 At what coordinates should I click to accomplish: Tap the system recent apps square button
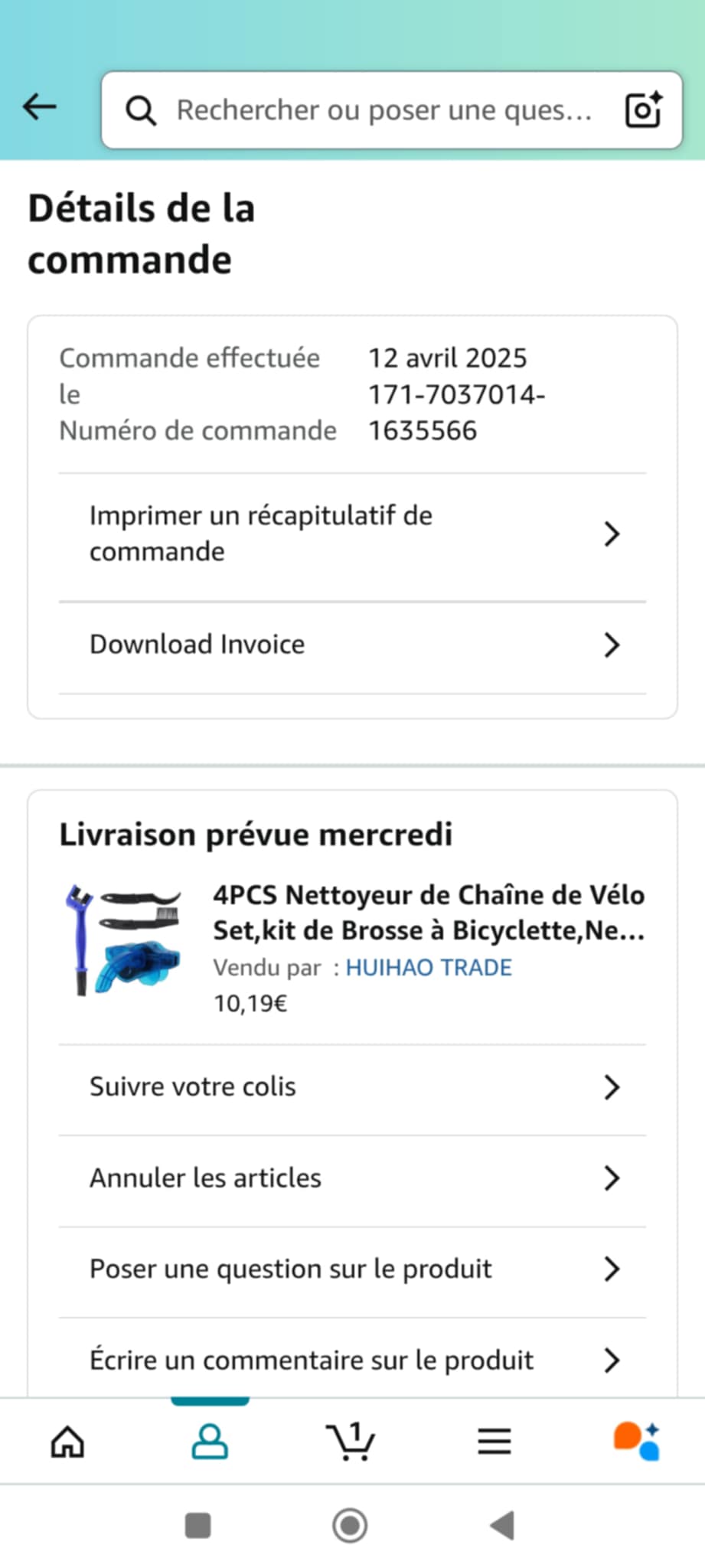(197, 1525)
